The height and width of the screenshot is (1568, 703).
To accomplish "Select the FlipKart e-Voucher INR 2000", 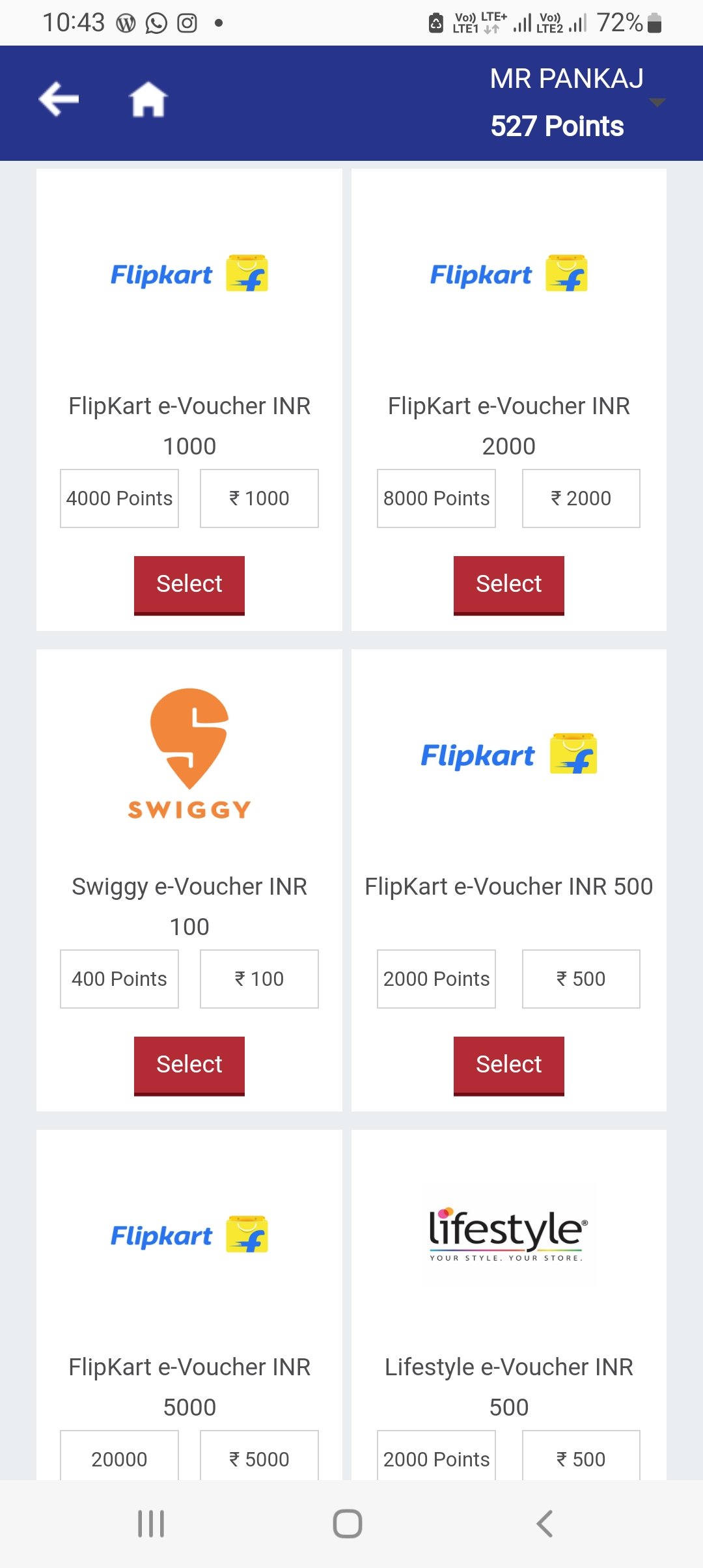I will [508, 583].
